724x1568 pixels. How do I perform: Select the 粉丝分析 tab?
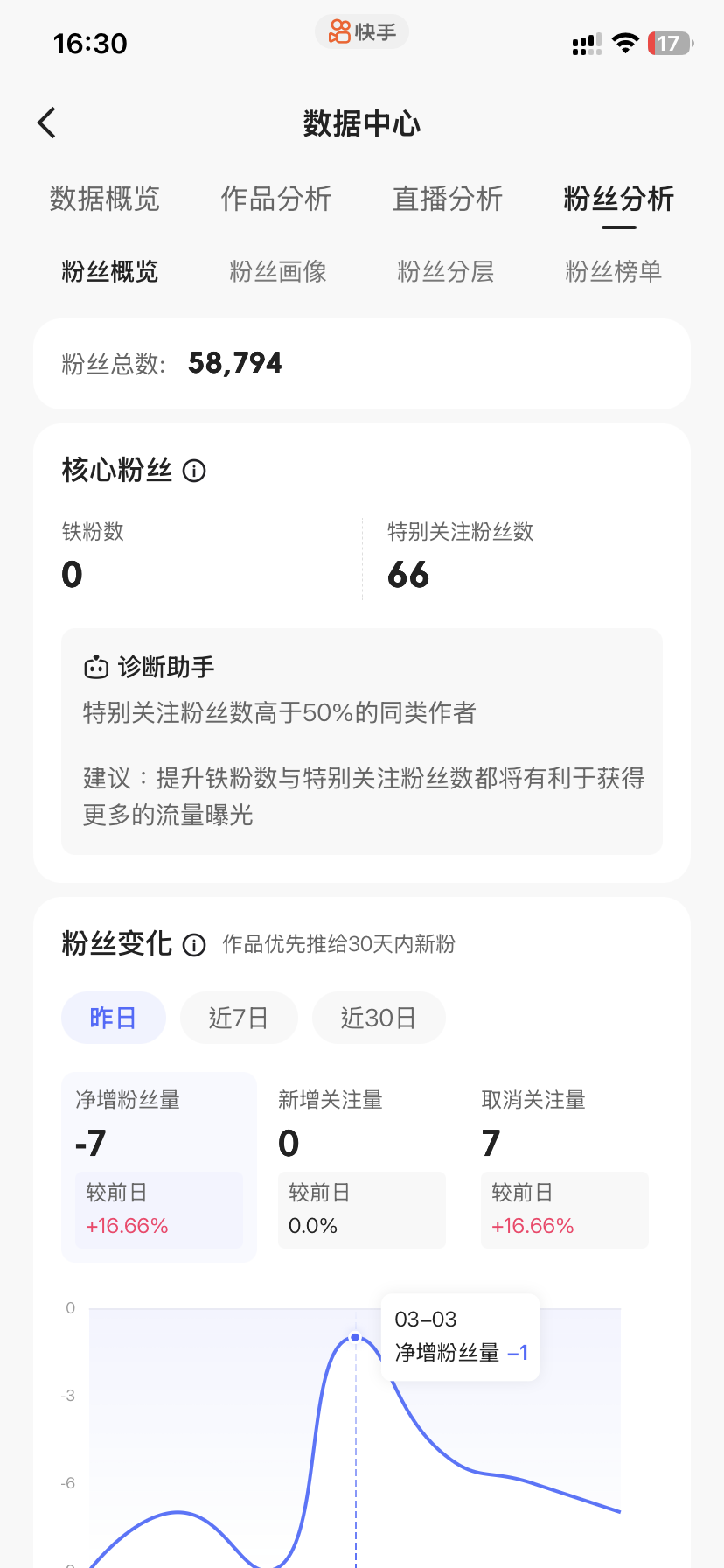(618, 199)
